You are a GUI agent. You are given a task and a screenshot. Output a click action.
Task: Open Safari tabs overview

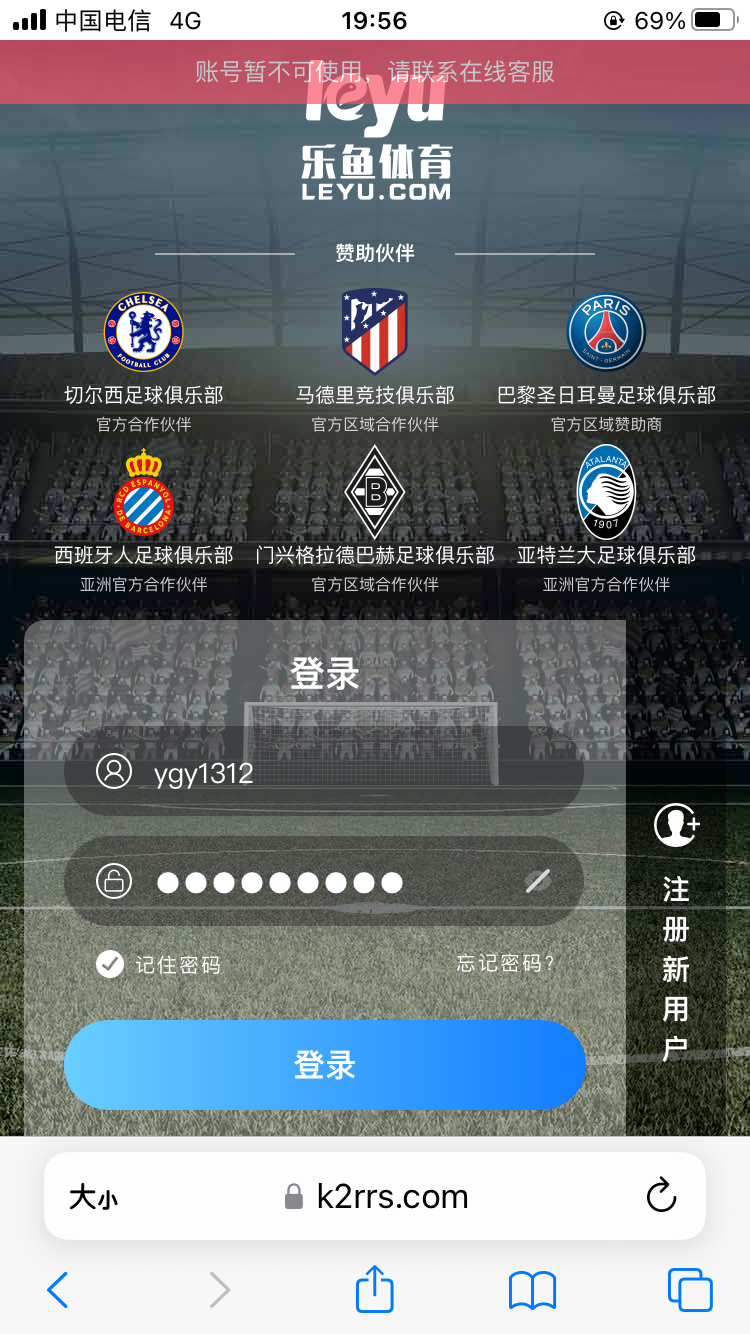pyautogui.click(x=690, y=1290)
